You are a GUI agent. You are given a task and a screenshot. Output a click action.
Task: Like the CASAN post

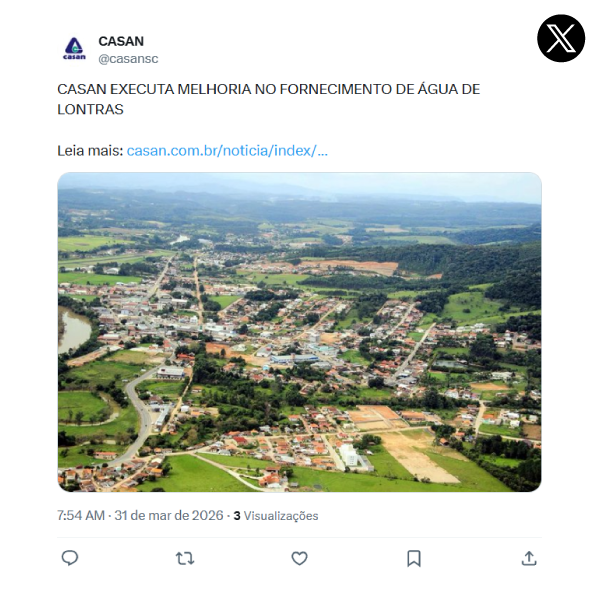pos(299,558)
